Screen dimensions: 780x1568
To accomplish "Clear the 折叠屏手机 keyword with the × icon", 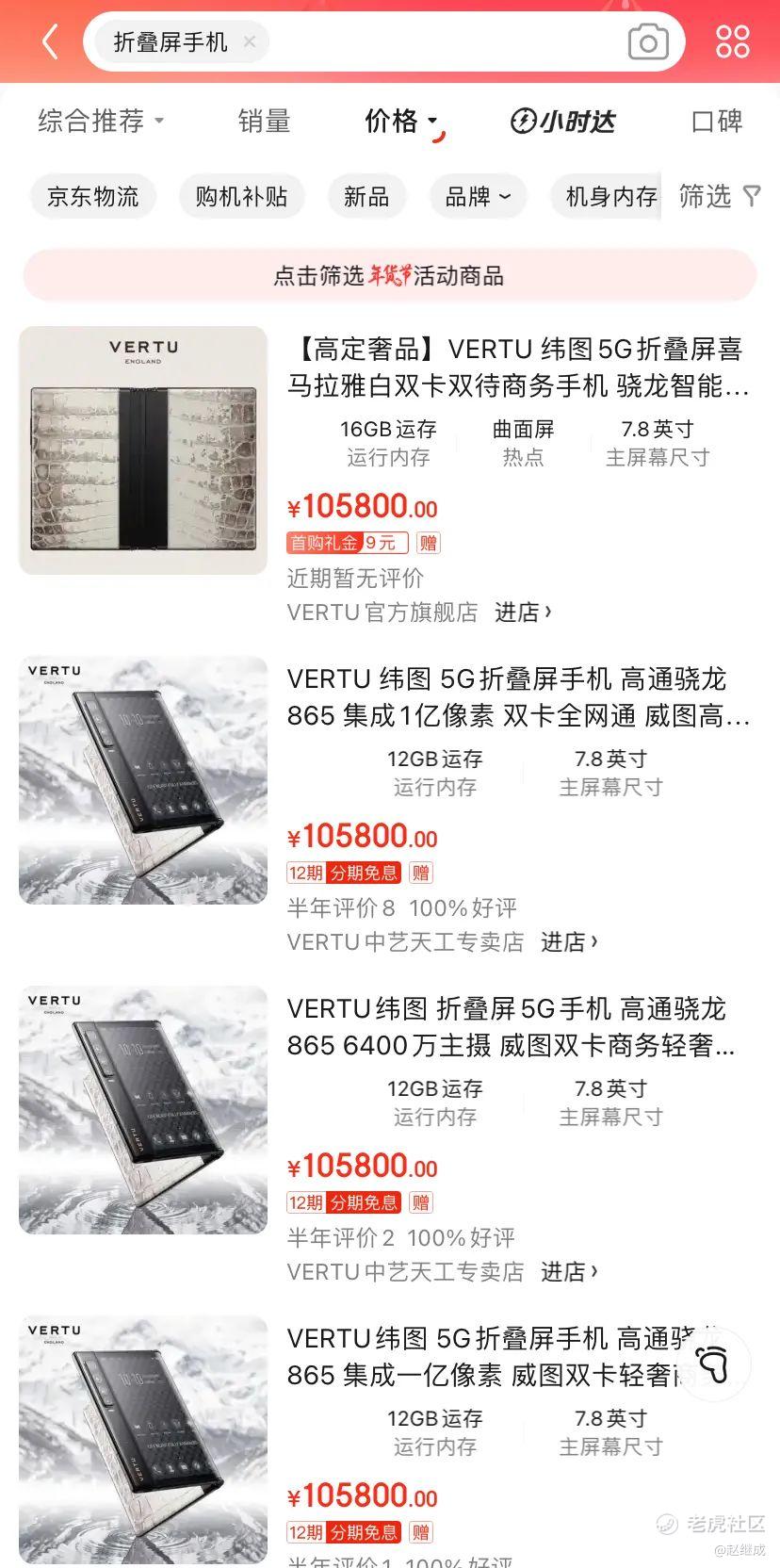I will 250,41.
